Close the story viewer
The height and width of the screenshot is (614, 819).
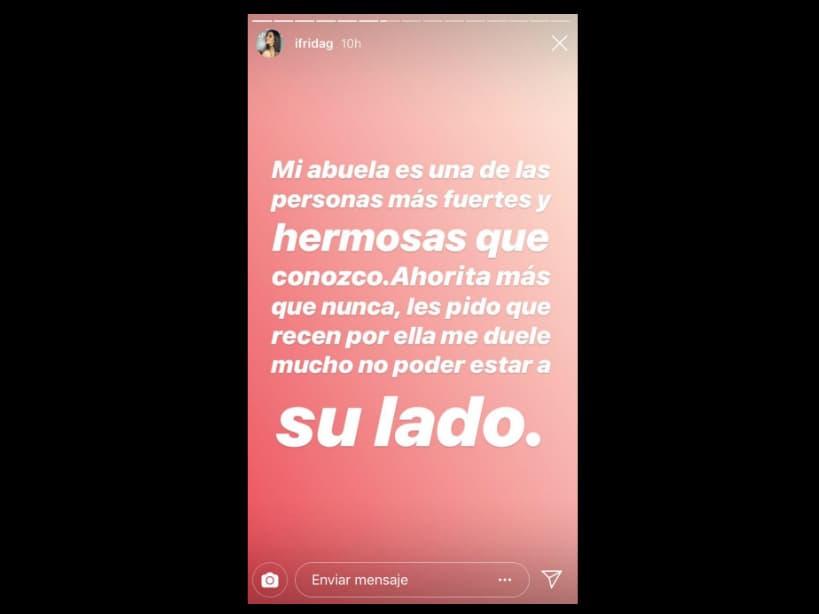(x=559, y=43)
